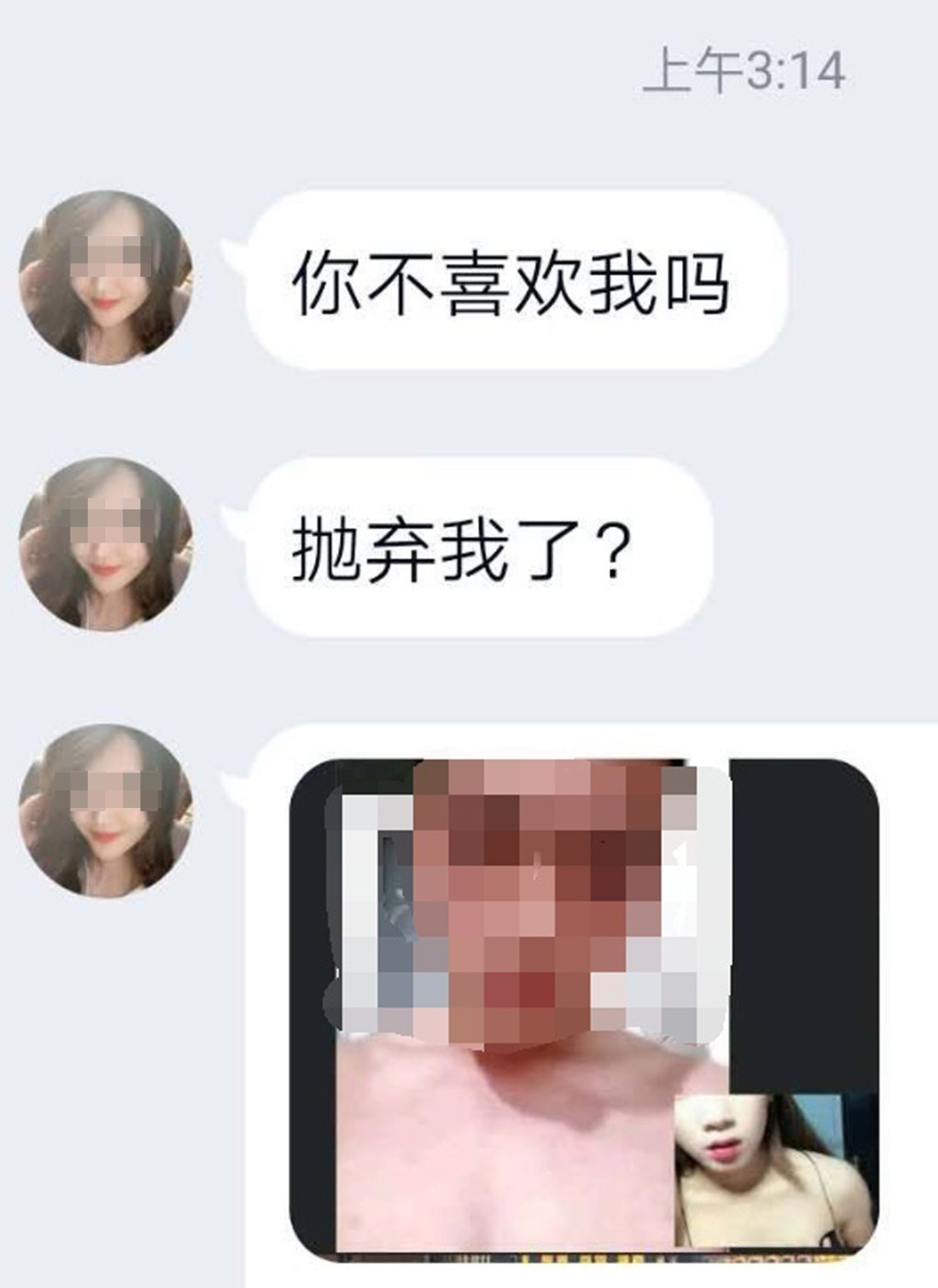The height and width of the screenshot is (1288, 938).
Task: Open sender's avatar beside "你不喜欢我吗"
Action: point(105,278)
